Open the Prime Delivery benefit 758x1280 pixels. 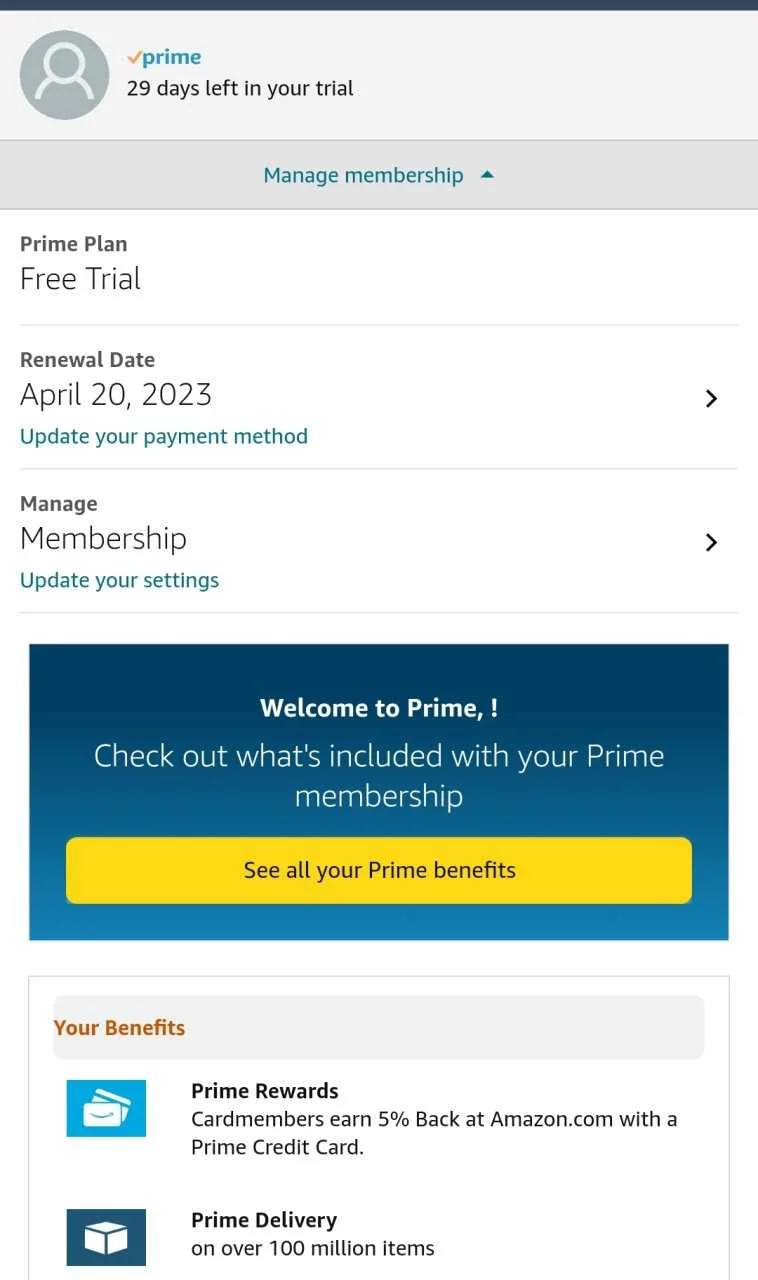[379, 1235]
